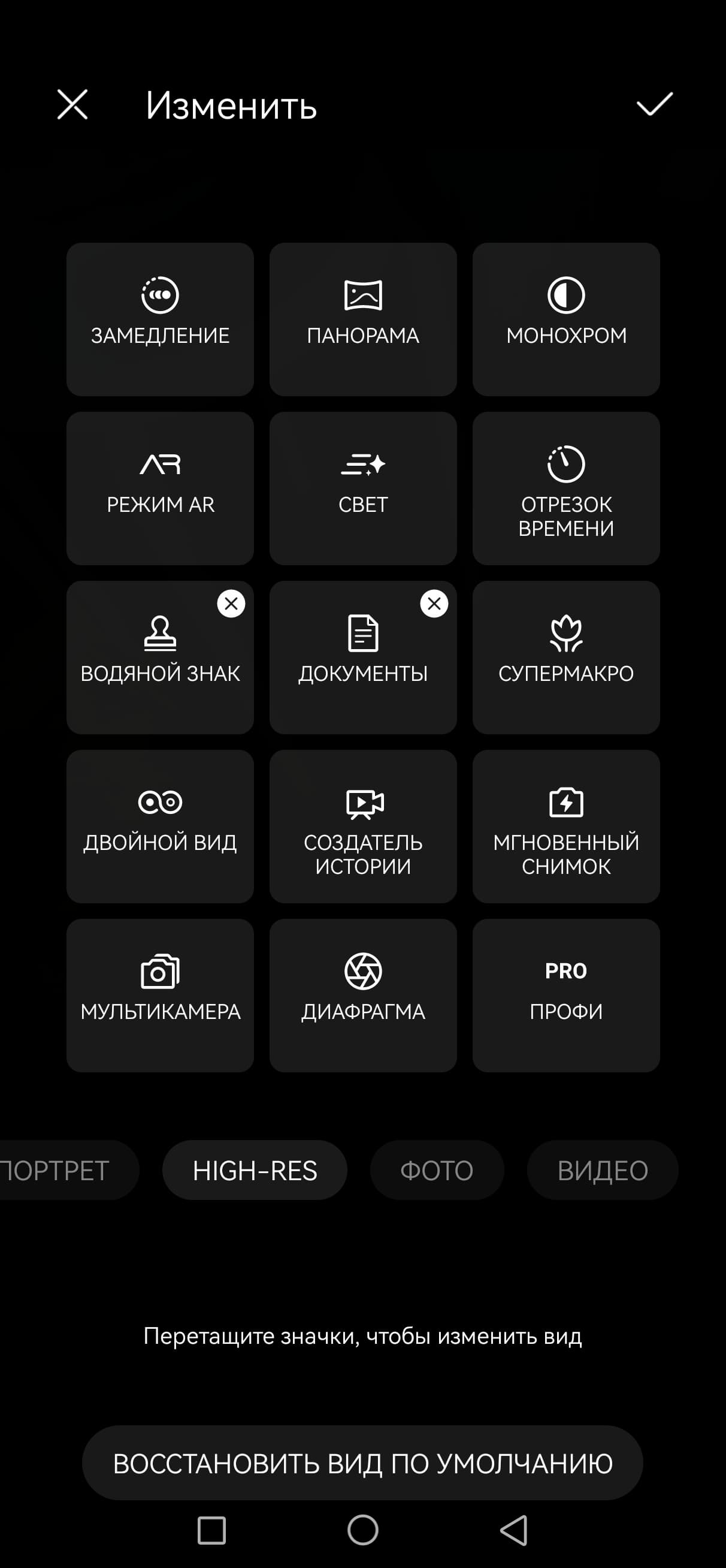Tap the ДВОЙНОЙ ВИД tile
This screenshot has width=726, height=1568.
(x=160, y=826)
